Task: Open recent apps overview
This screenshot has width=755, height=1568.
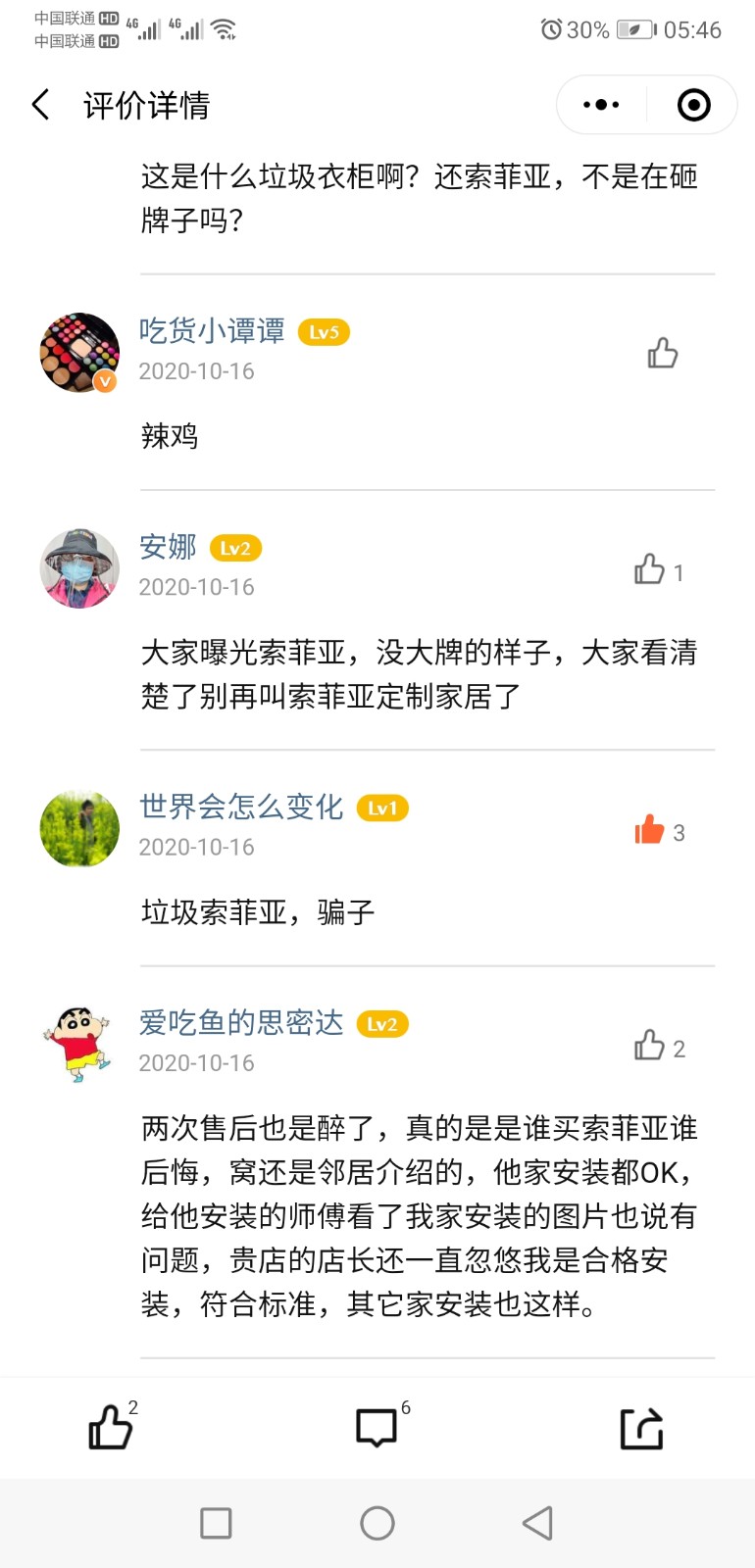Action: [216, 1523]
